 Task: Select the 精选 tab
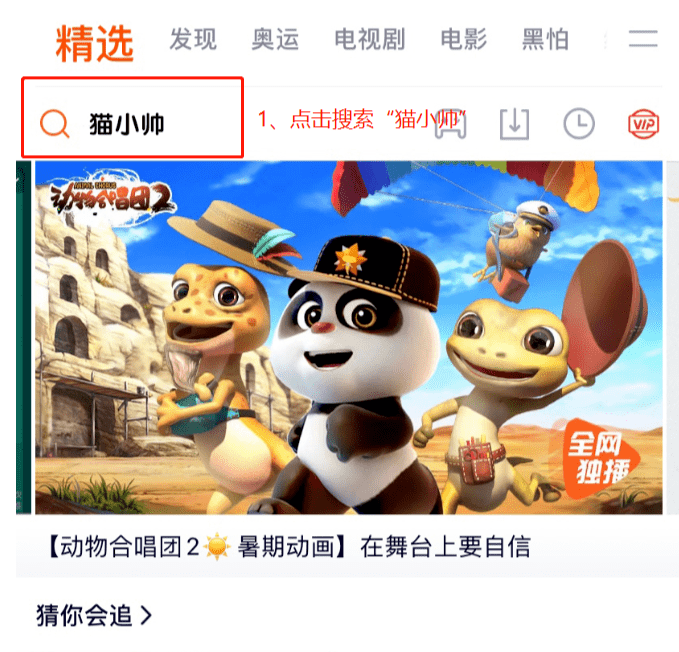coord(94,42)
